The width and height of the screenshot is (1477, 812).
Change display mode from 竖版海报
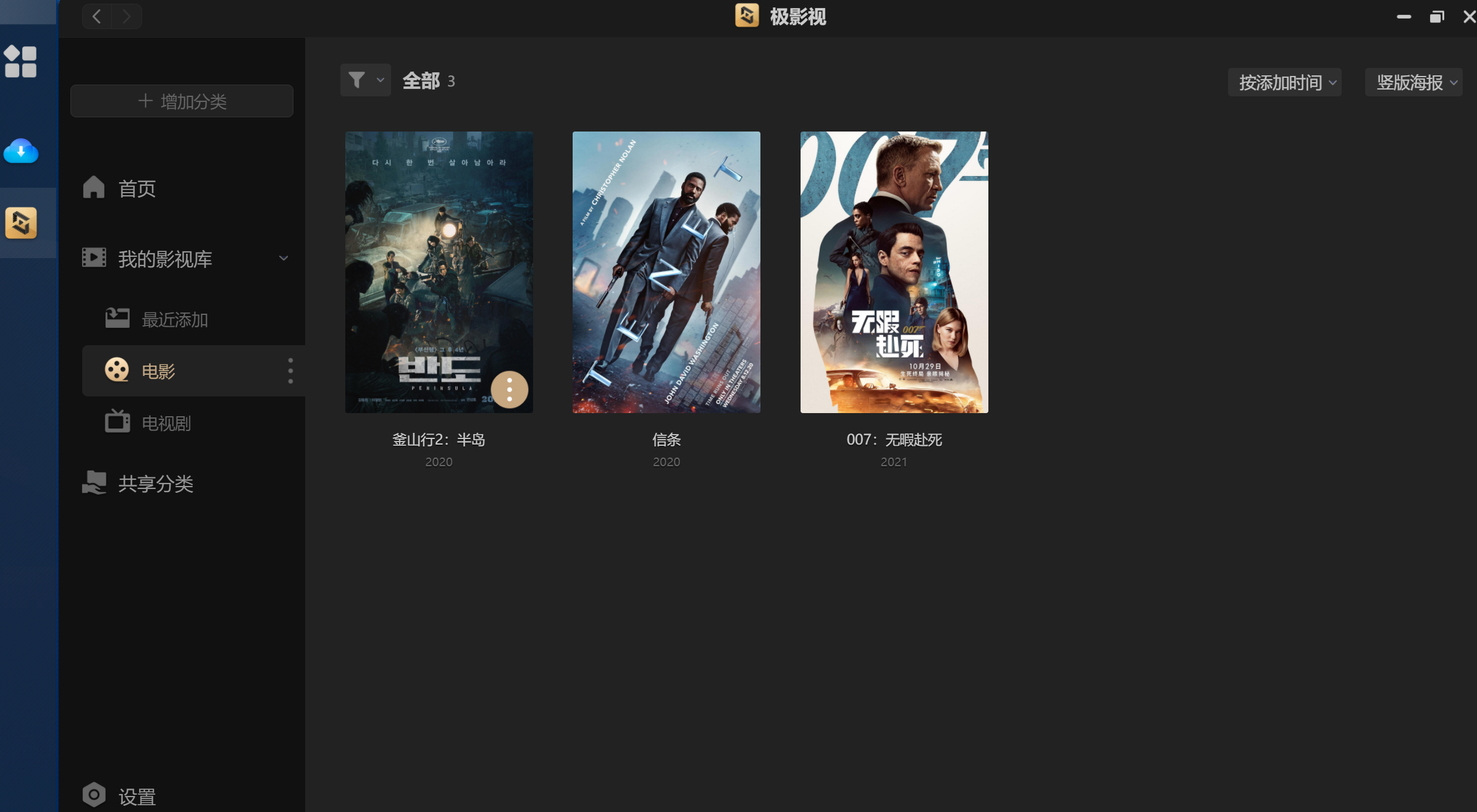click(x=1414, y=82)
